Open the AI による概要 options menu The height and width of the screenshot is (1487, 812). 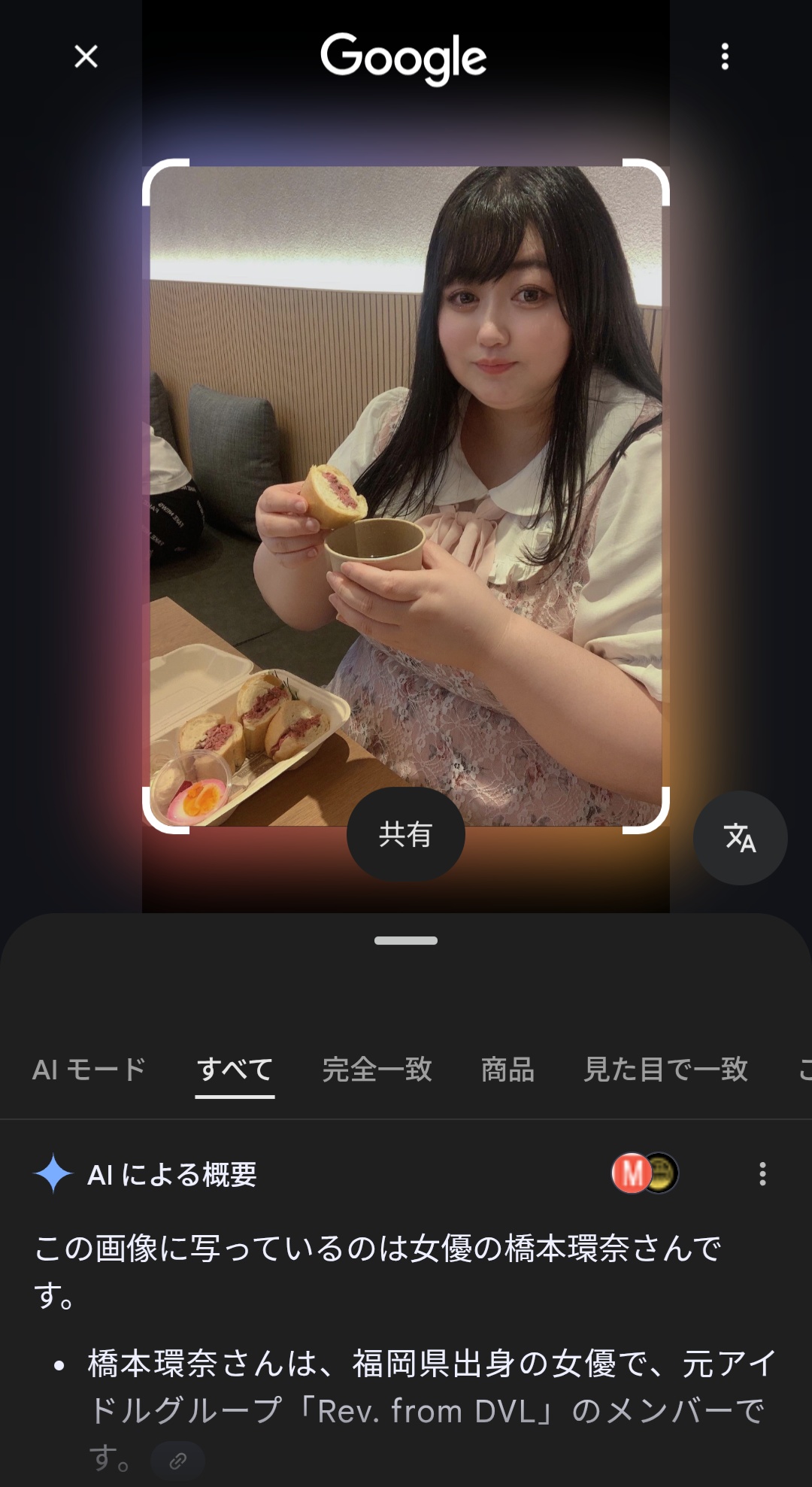click(x=762, y=1173)
